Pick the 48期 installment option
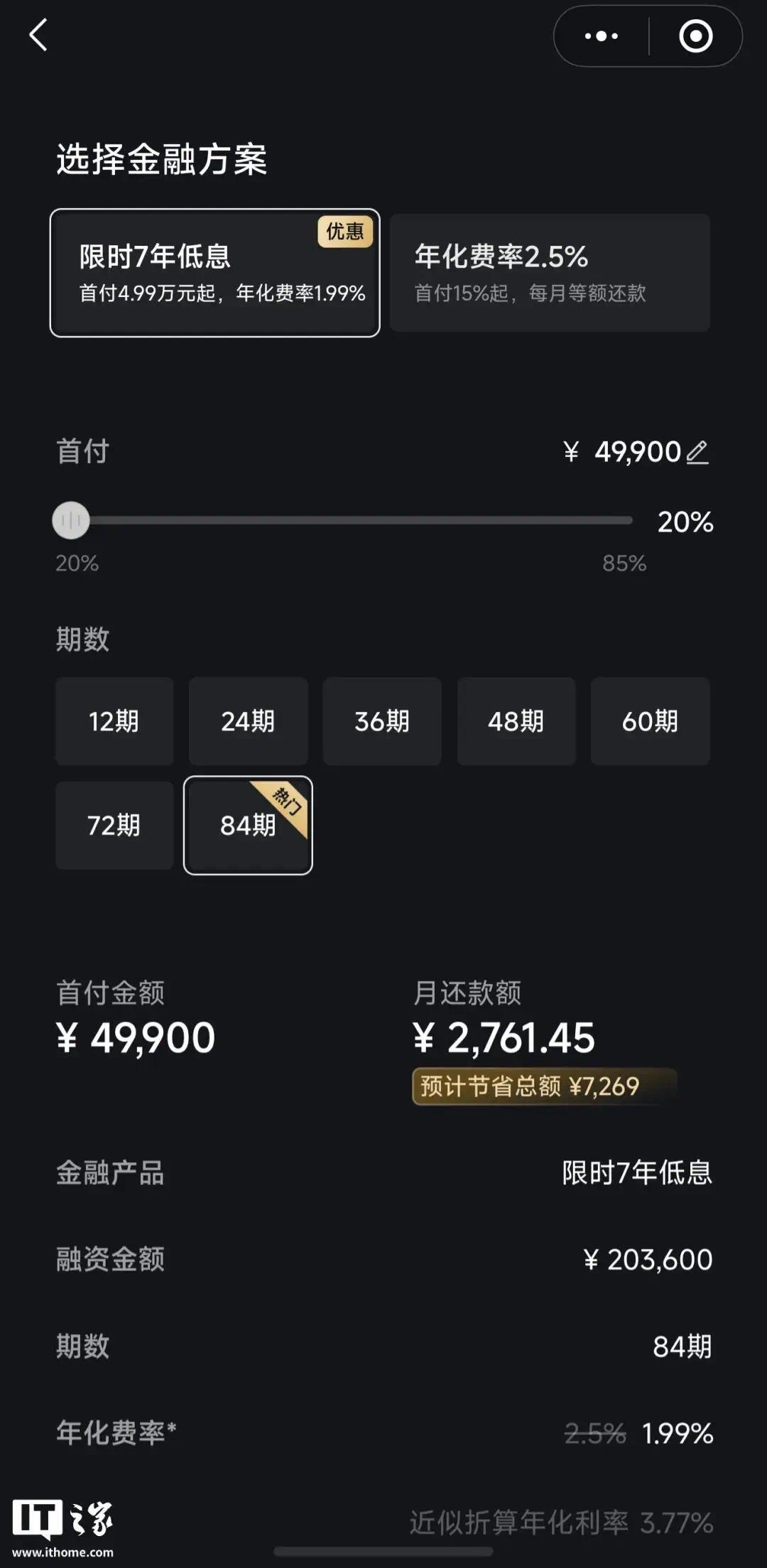Screen dimensions: 767x1568 516,721
